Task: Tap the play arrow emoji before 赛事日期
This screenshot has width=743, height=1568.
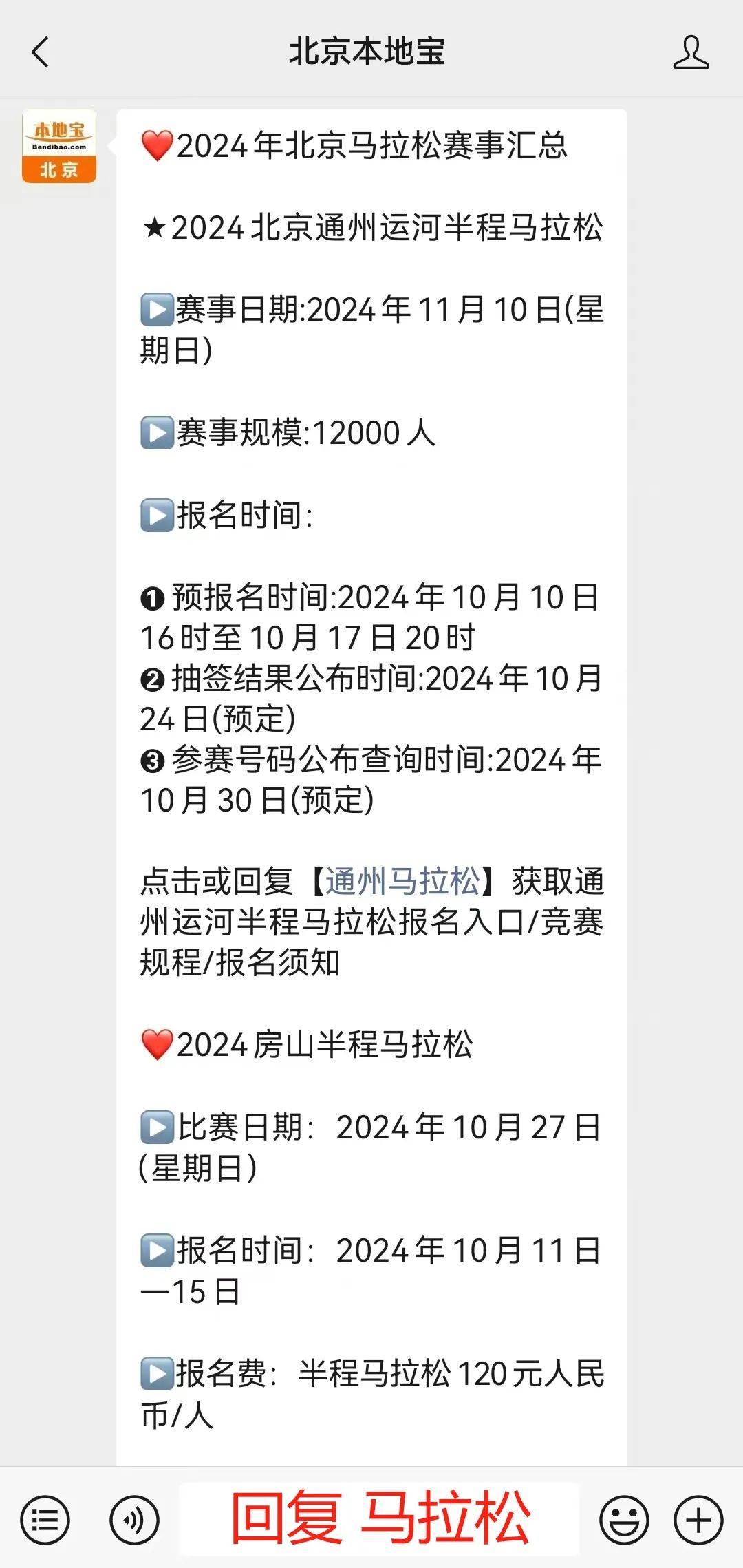Action: (x=157, y=311)
